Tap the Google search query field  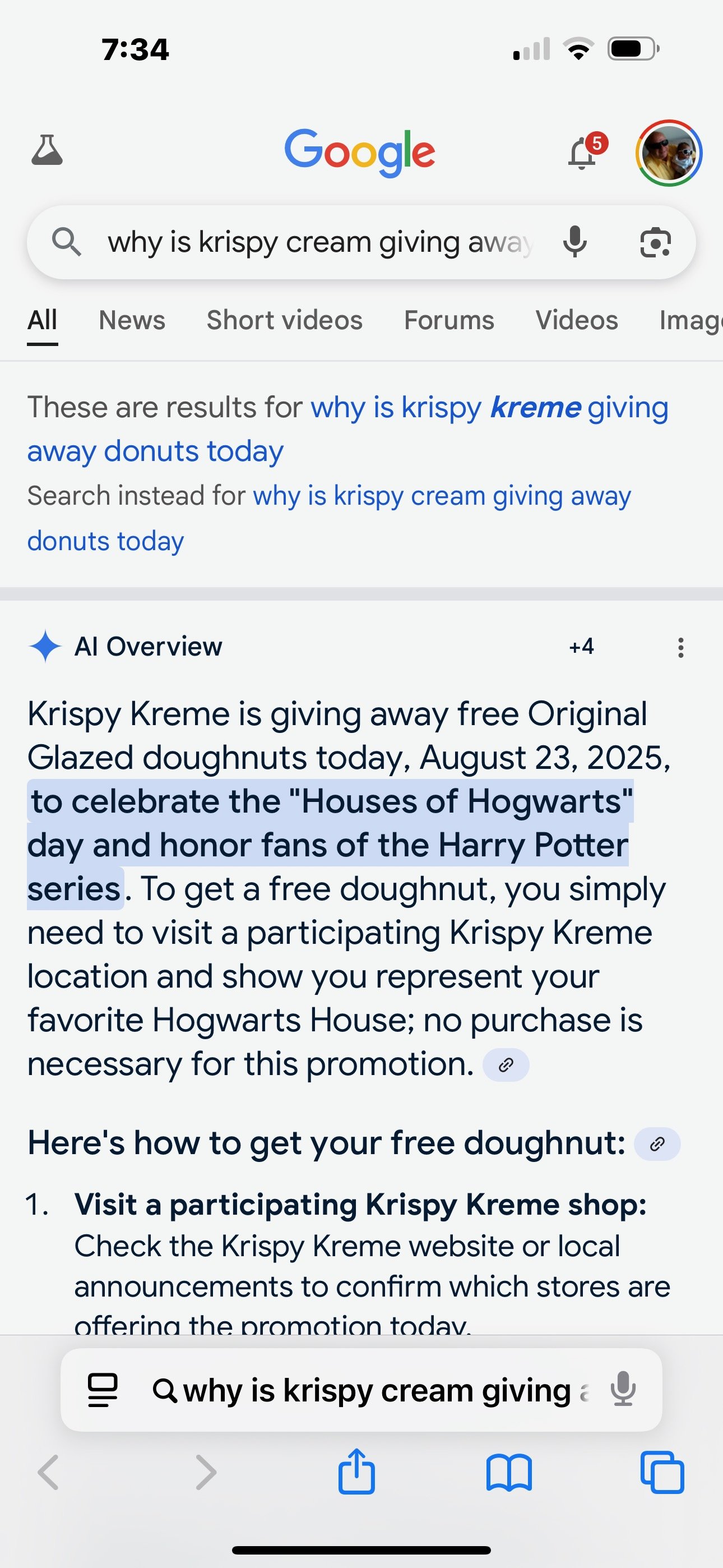click(320, 242)
